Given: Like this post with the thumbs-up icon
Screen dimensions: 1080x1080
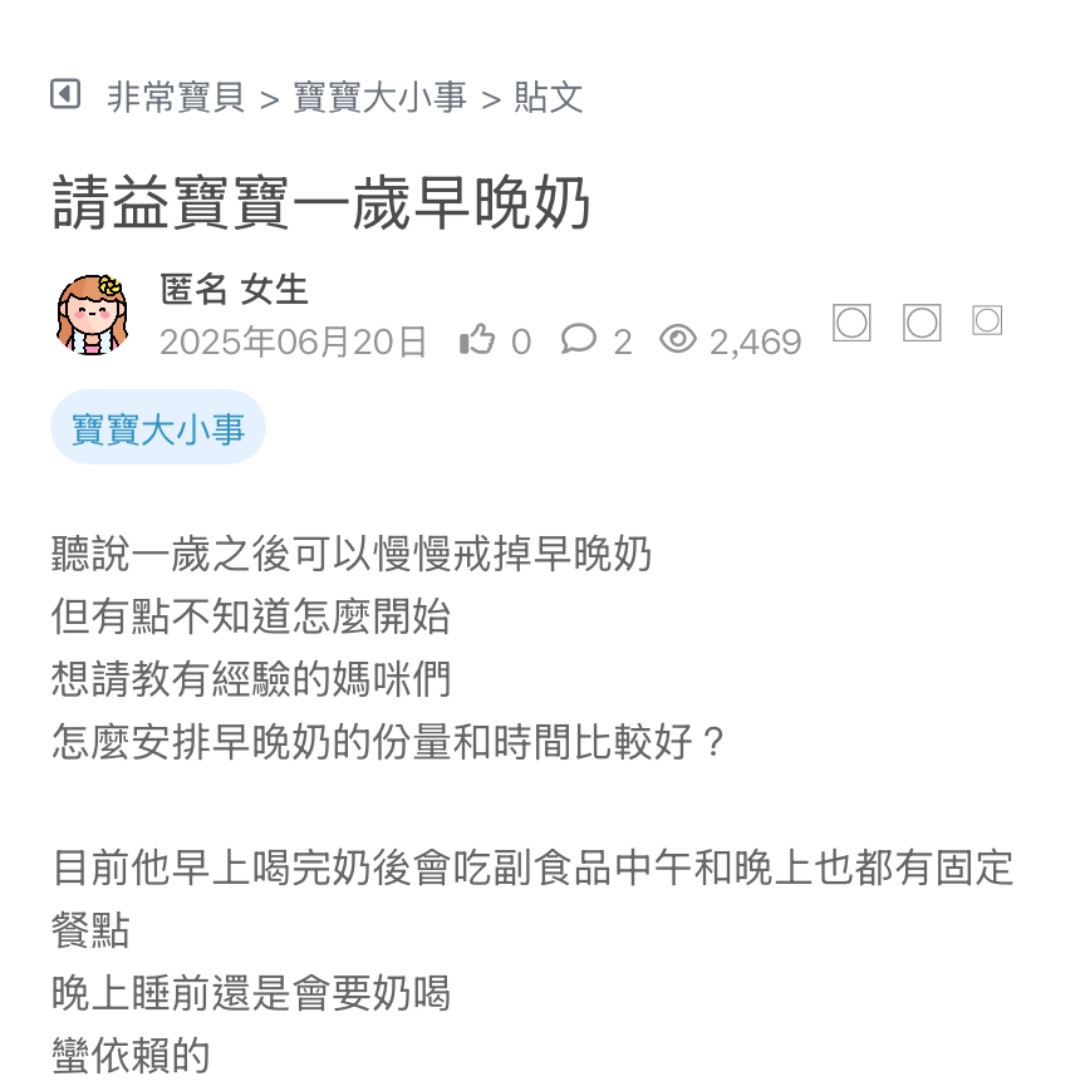Looking at the screenshot, I should [x=477, y=341].
